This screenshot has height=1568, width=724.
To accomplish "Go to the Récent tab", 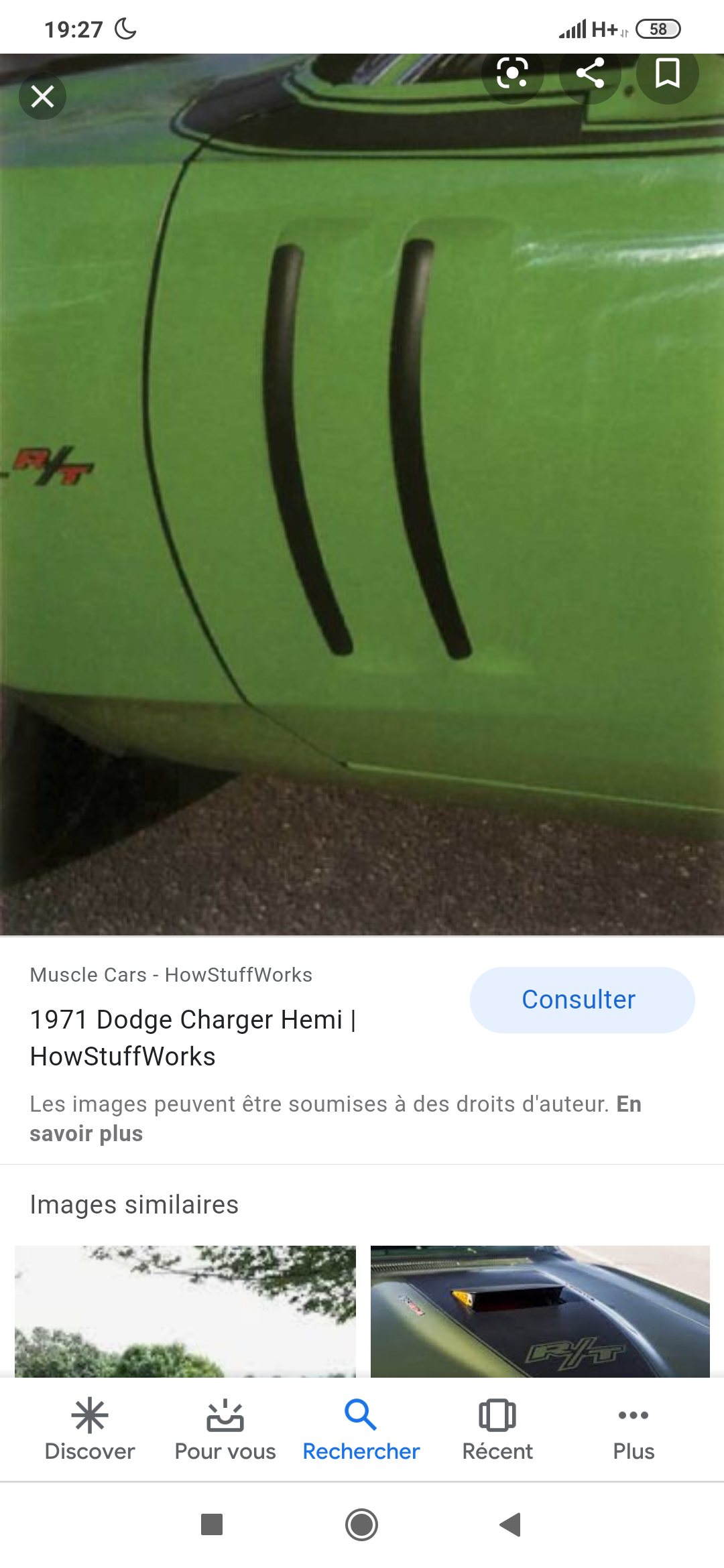I will coord(497,1431).
